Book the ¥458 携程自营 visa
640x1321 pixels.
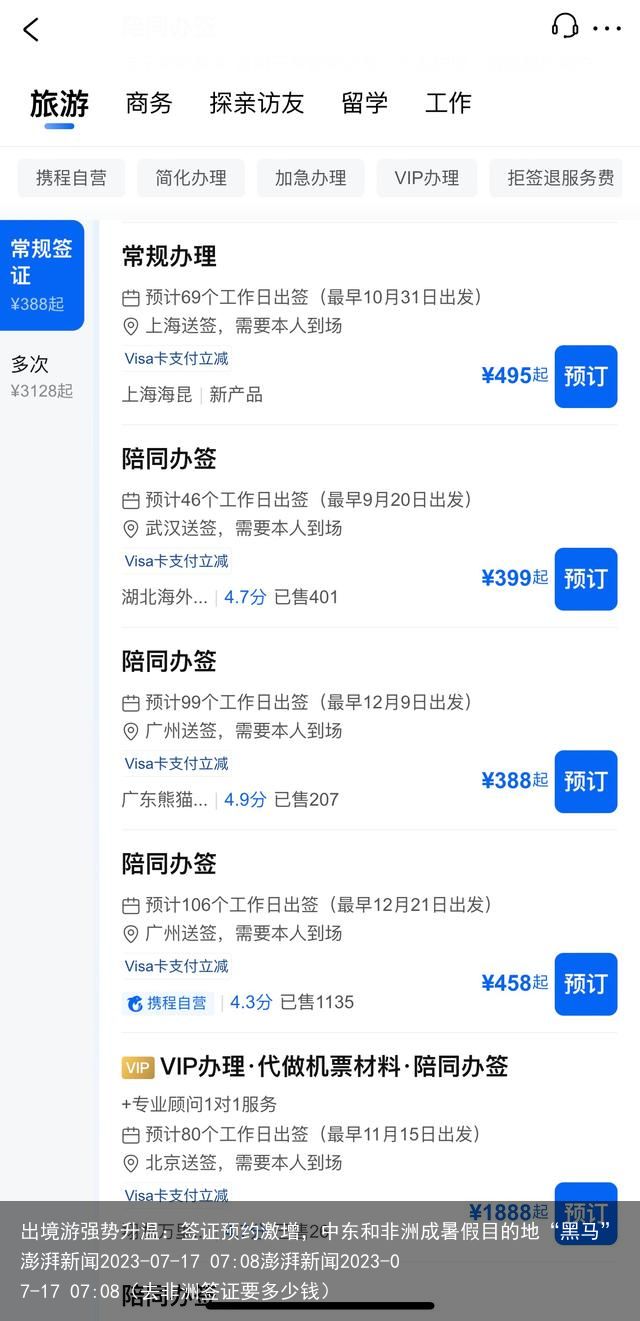[x=585, y=984]
